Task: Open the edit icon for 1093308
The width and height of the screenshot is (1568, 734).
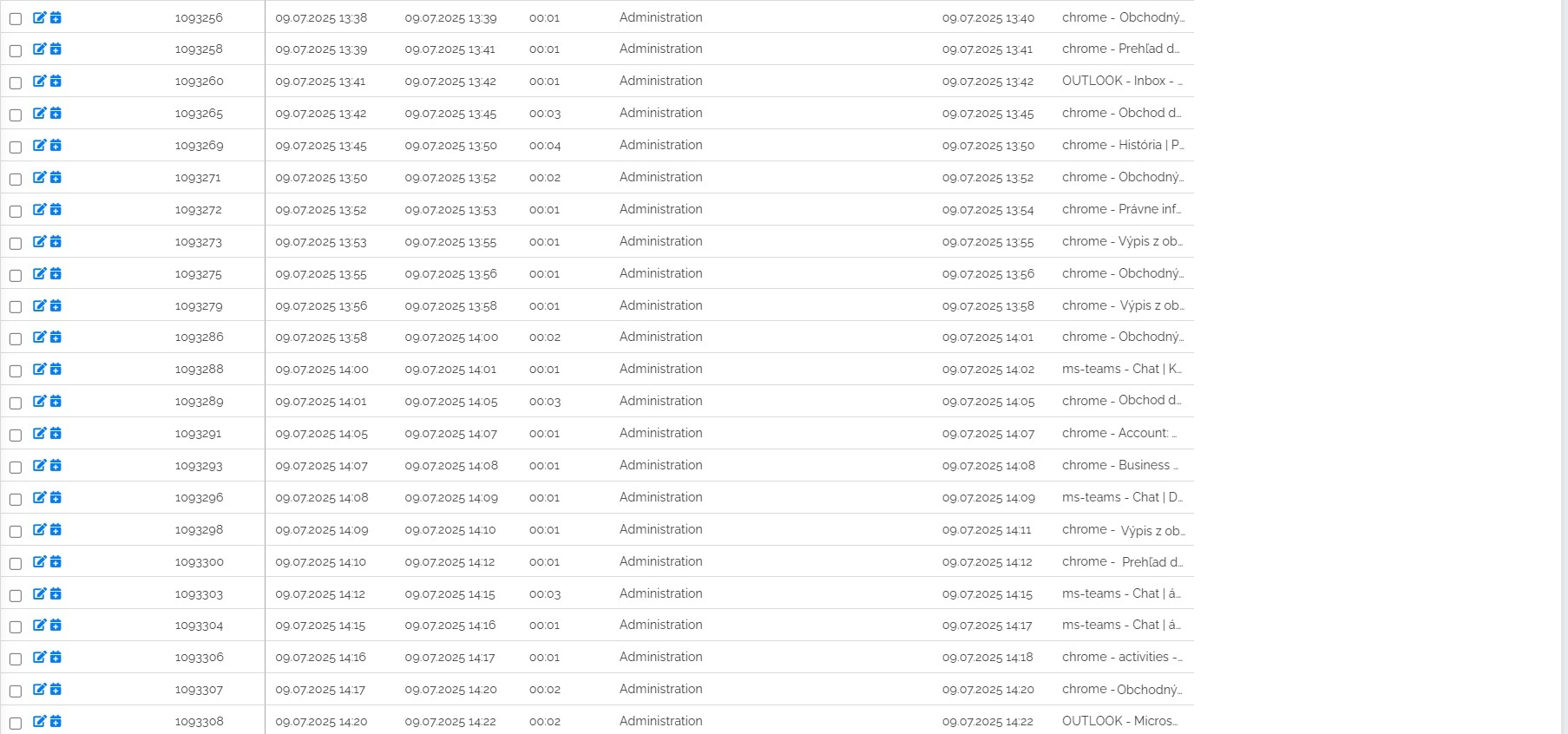Action: click(x=39, y=722)
